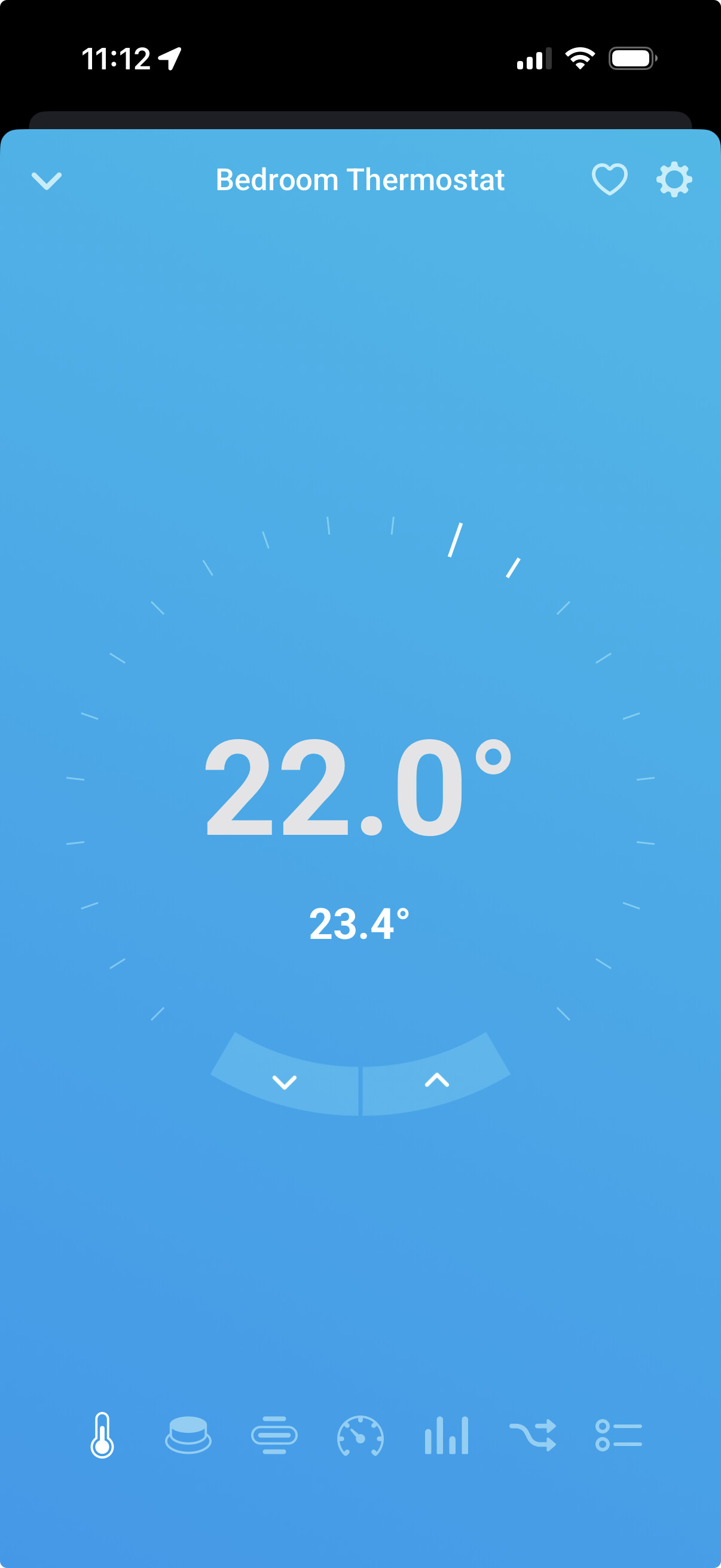The width and height of the screenshot is (721, 1568).
Task: Open the crossed arrows tab
Action: (533, 1435)
